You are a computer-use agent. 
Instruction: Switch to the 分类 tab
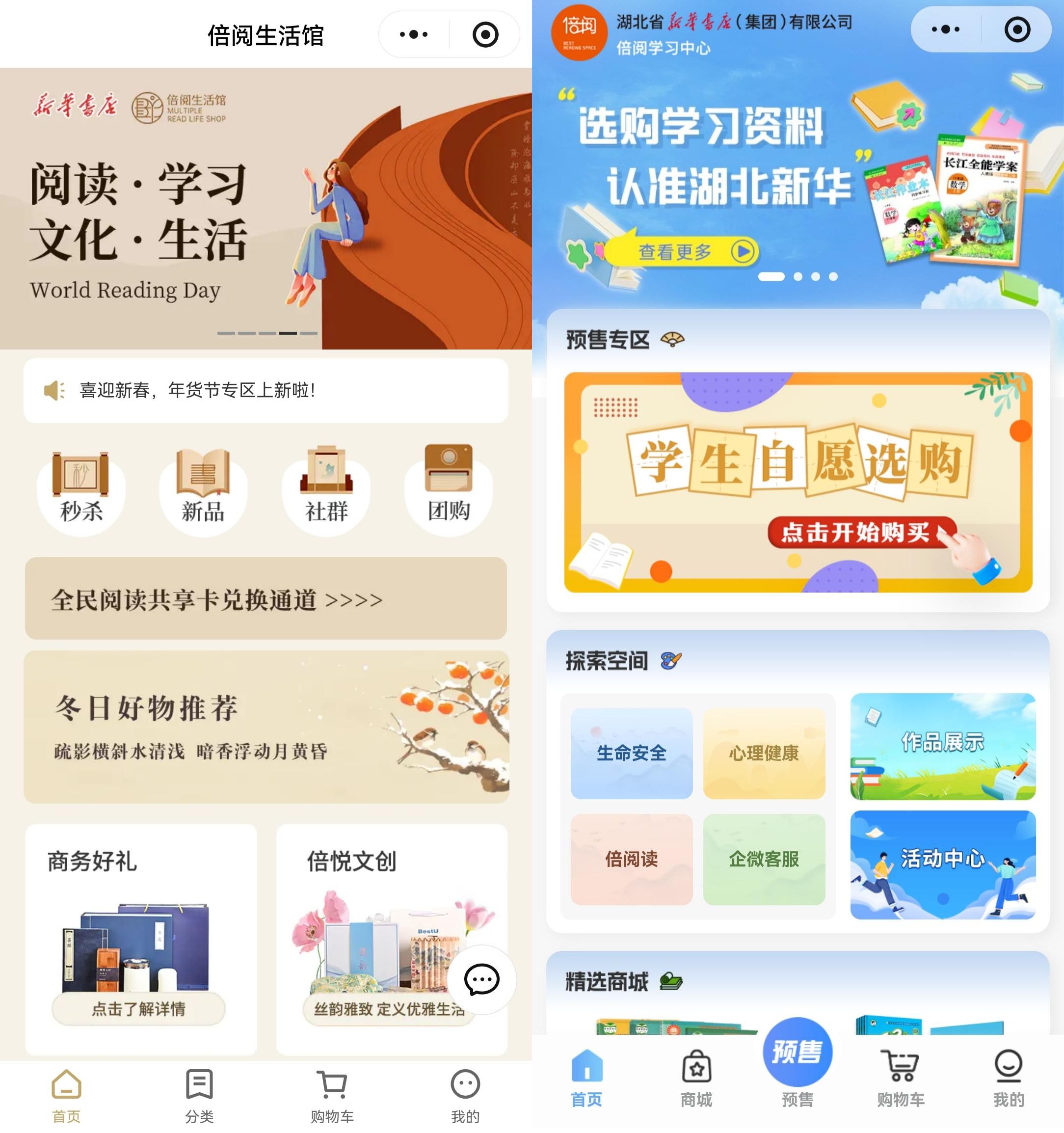pyautogui.click(x=199, y=1095)
